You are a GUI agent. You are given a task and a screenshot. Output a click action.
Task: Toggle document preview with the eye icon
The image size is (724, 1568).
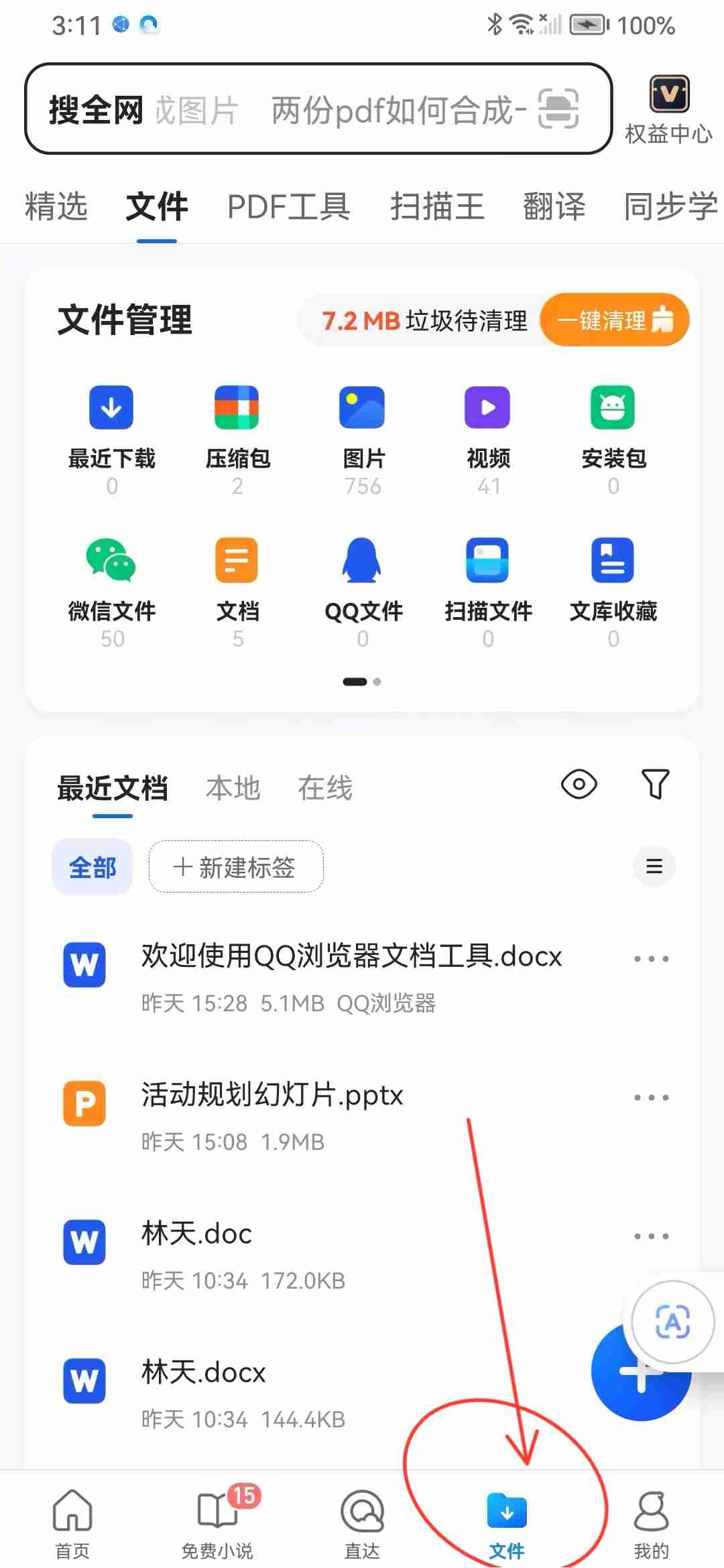click(579, 785)
